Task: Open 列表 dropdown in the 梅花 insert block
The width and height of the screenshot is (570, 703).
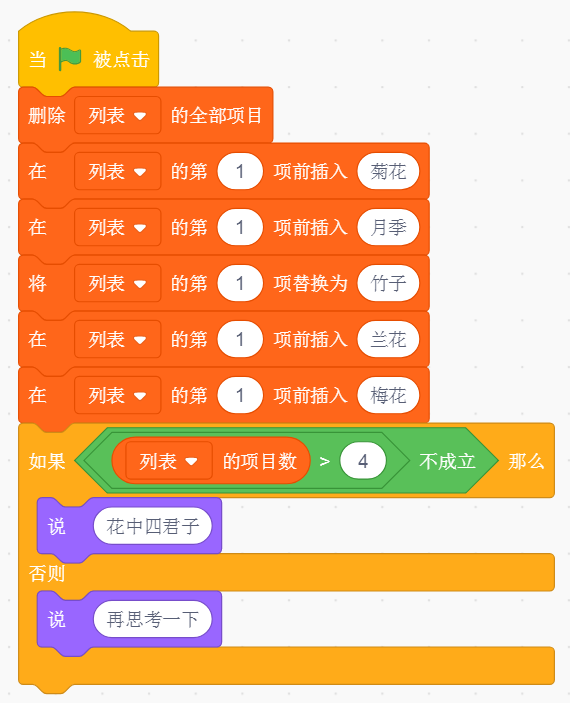Action: (x=117, y=395)
